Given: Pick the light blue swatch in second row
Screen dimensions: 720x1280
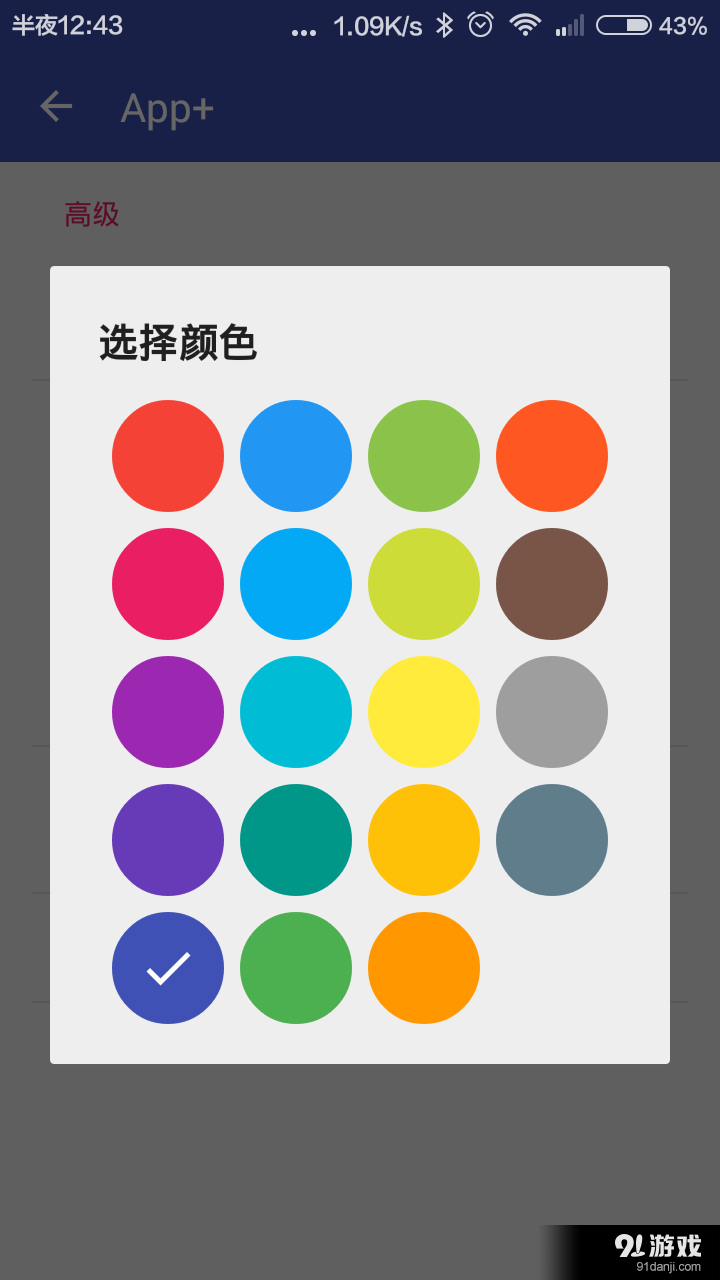Looking at the screenshot, I should (296, 584).
